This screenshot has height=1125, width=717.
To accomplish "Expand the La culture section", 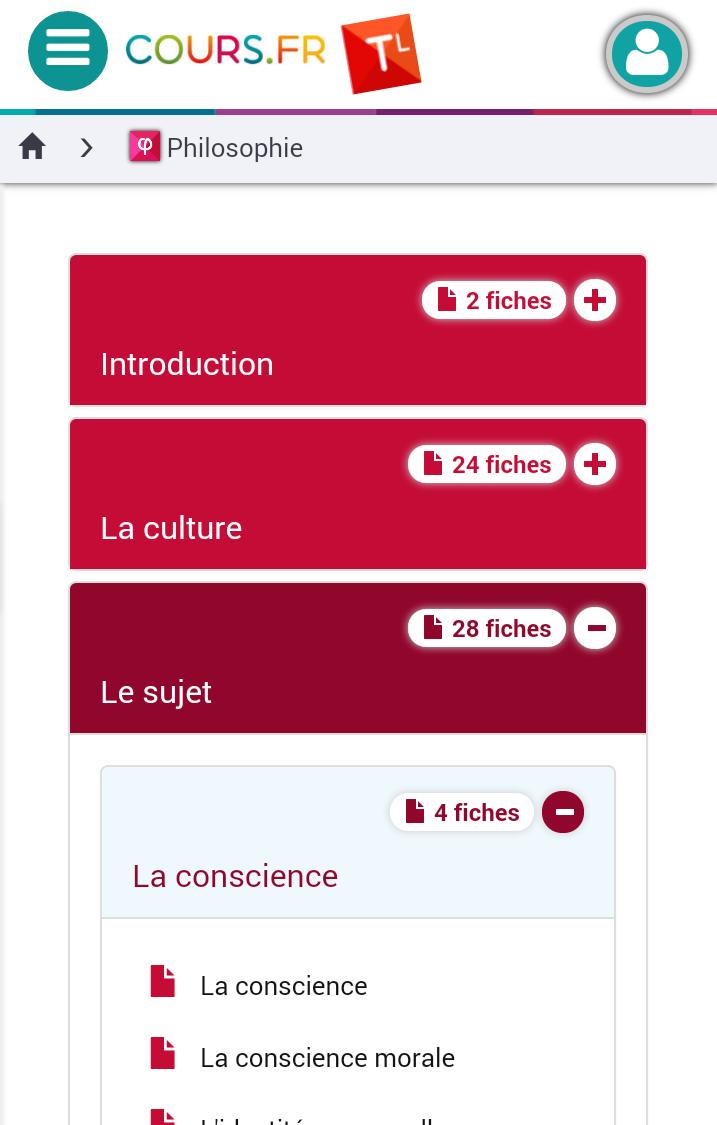I will [595, 464].
